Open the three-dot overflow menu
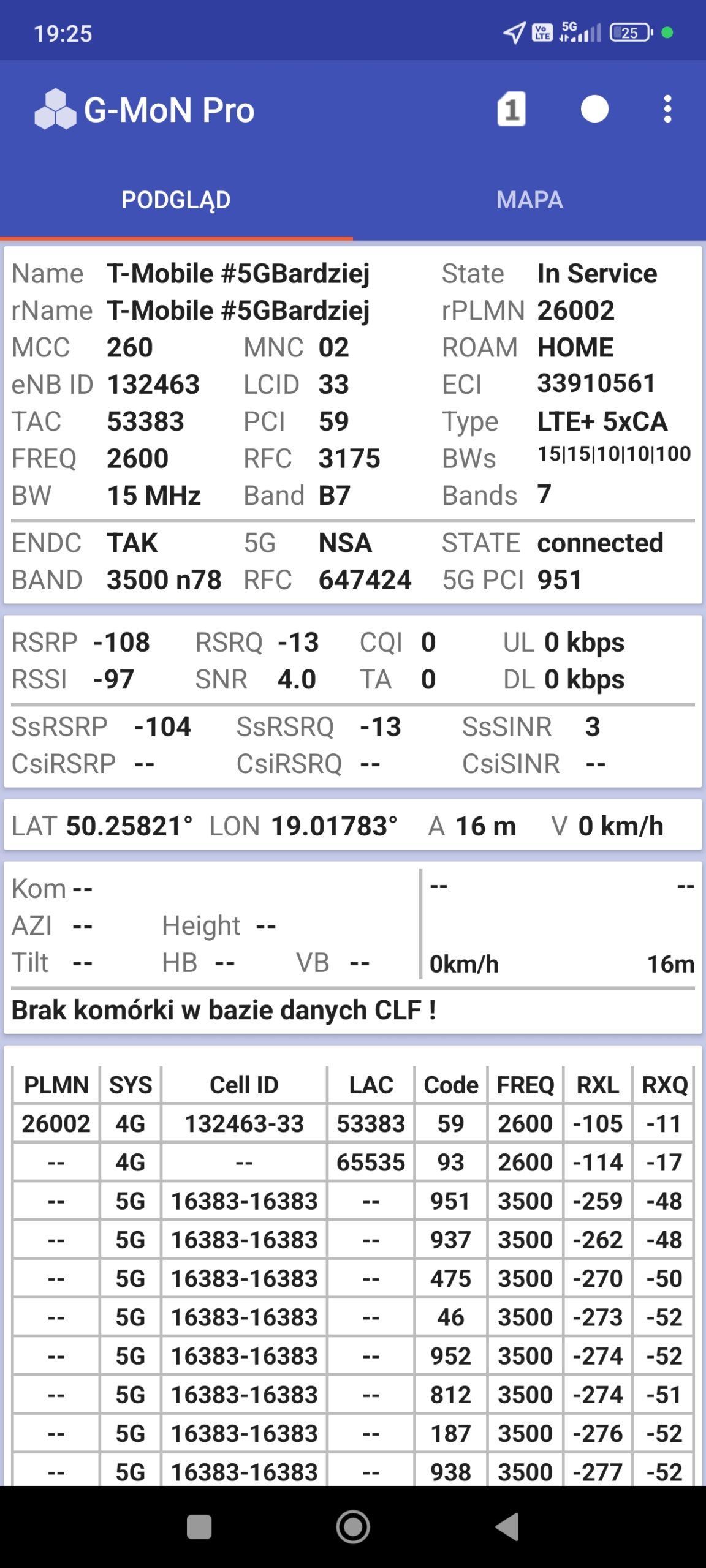 (x=667, y=110)
